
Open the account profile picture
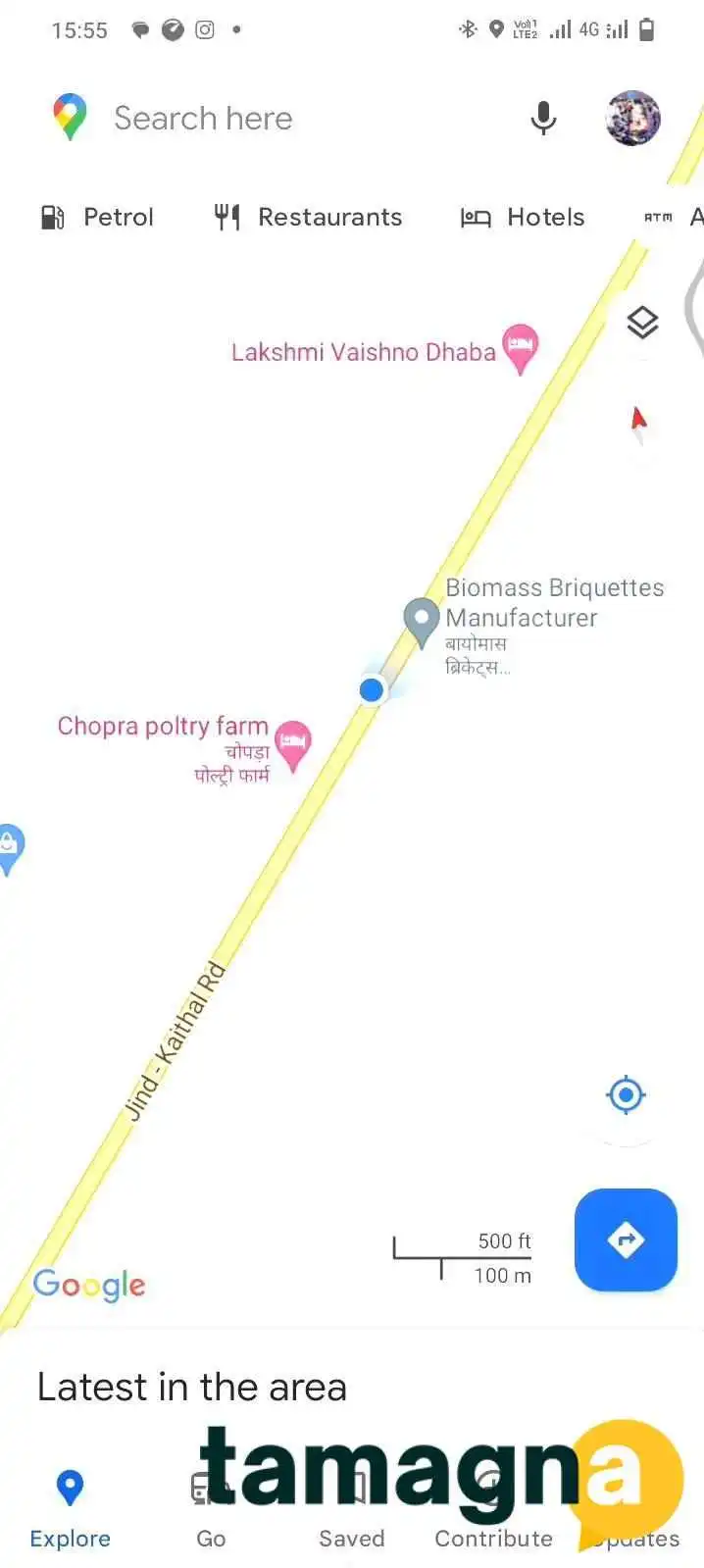[632, 119]
